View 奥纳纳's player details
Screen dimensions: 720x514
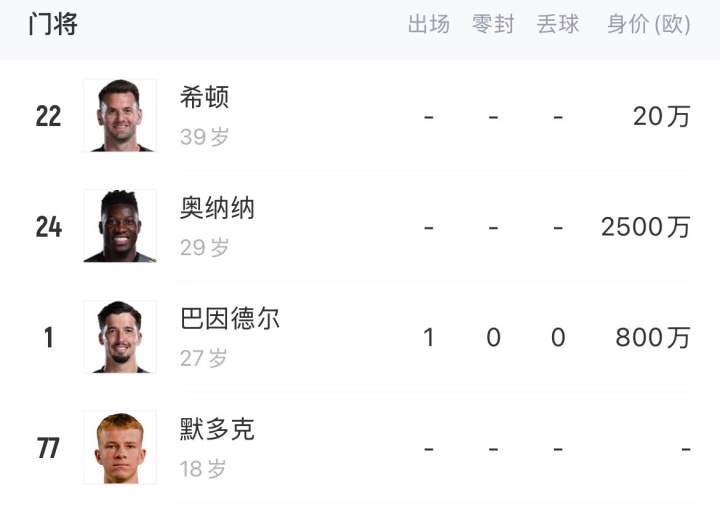[x=217, y=208]
